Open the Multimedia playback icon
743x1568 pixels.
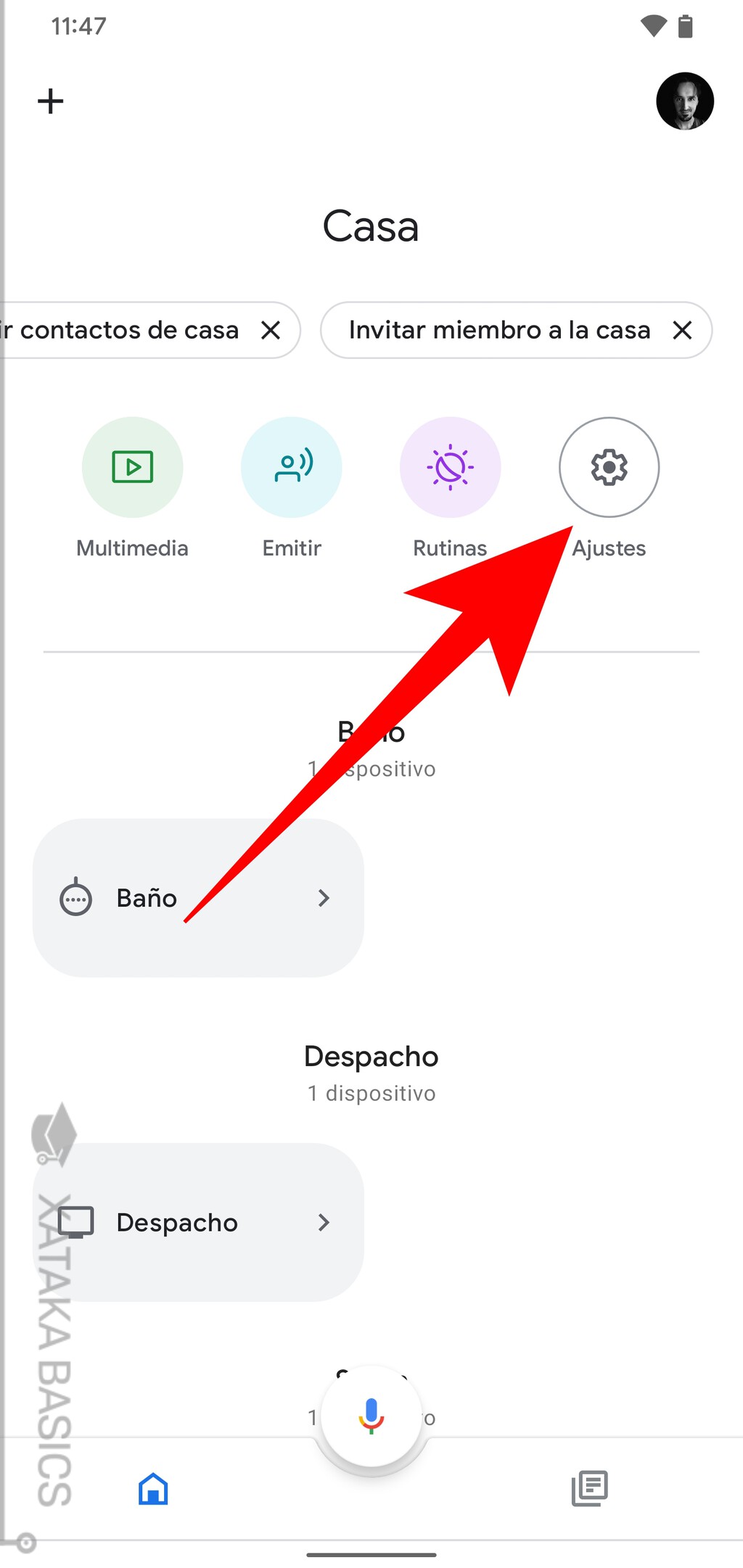[x=132, y=467]
